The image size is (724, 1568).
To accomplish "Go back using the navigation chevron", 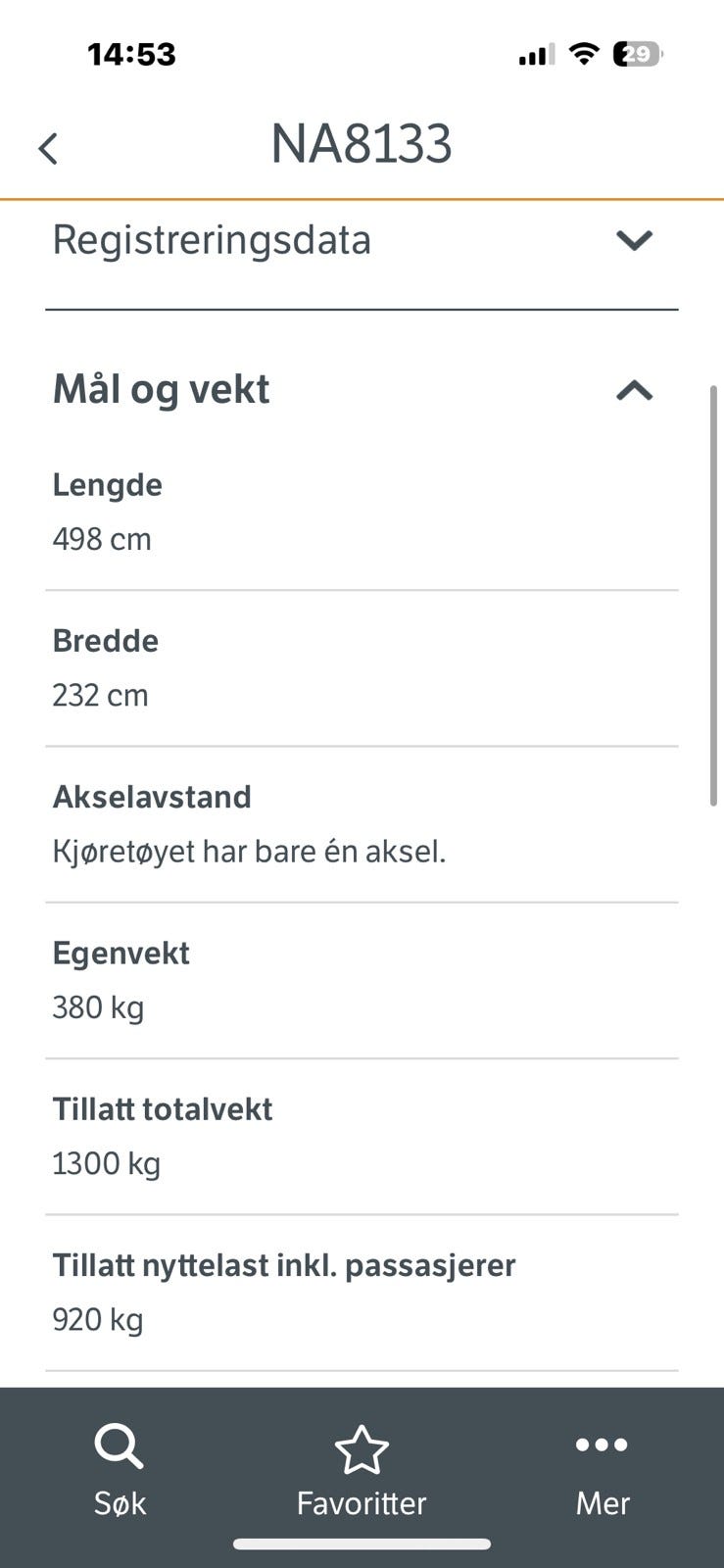I will pyautogui.click(x=48, y=147).
